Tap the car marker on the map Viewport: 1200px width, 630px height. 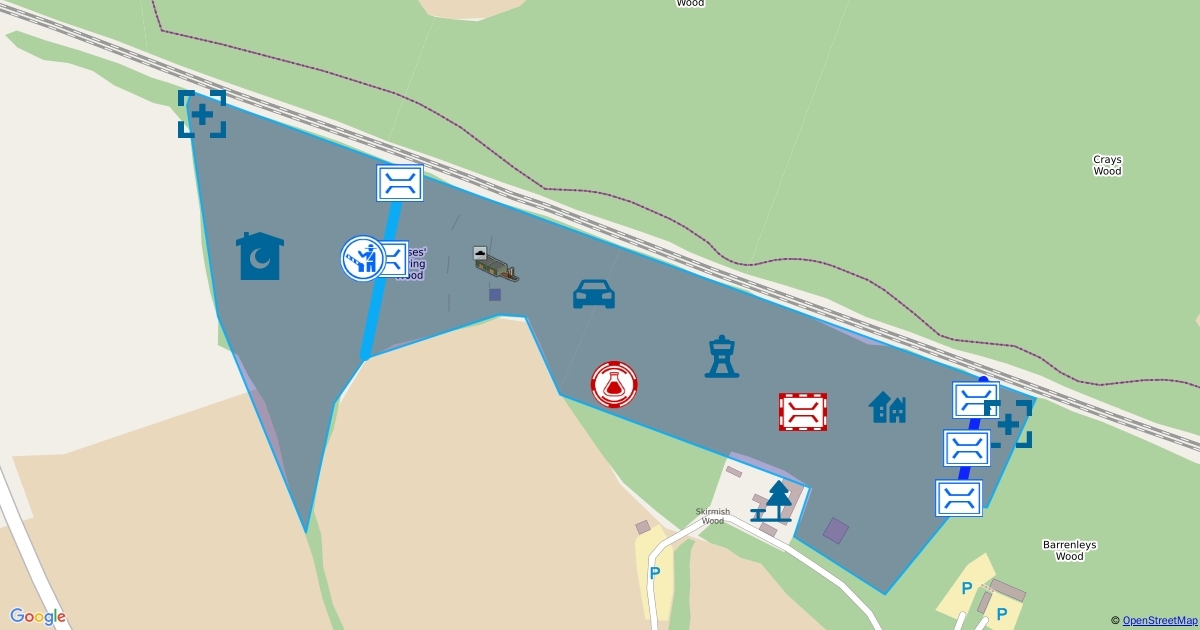click(x=594, y=294)
